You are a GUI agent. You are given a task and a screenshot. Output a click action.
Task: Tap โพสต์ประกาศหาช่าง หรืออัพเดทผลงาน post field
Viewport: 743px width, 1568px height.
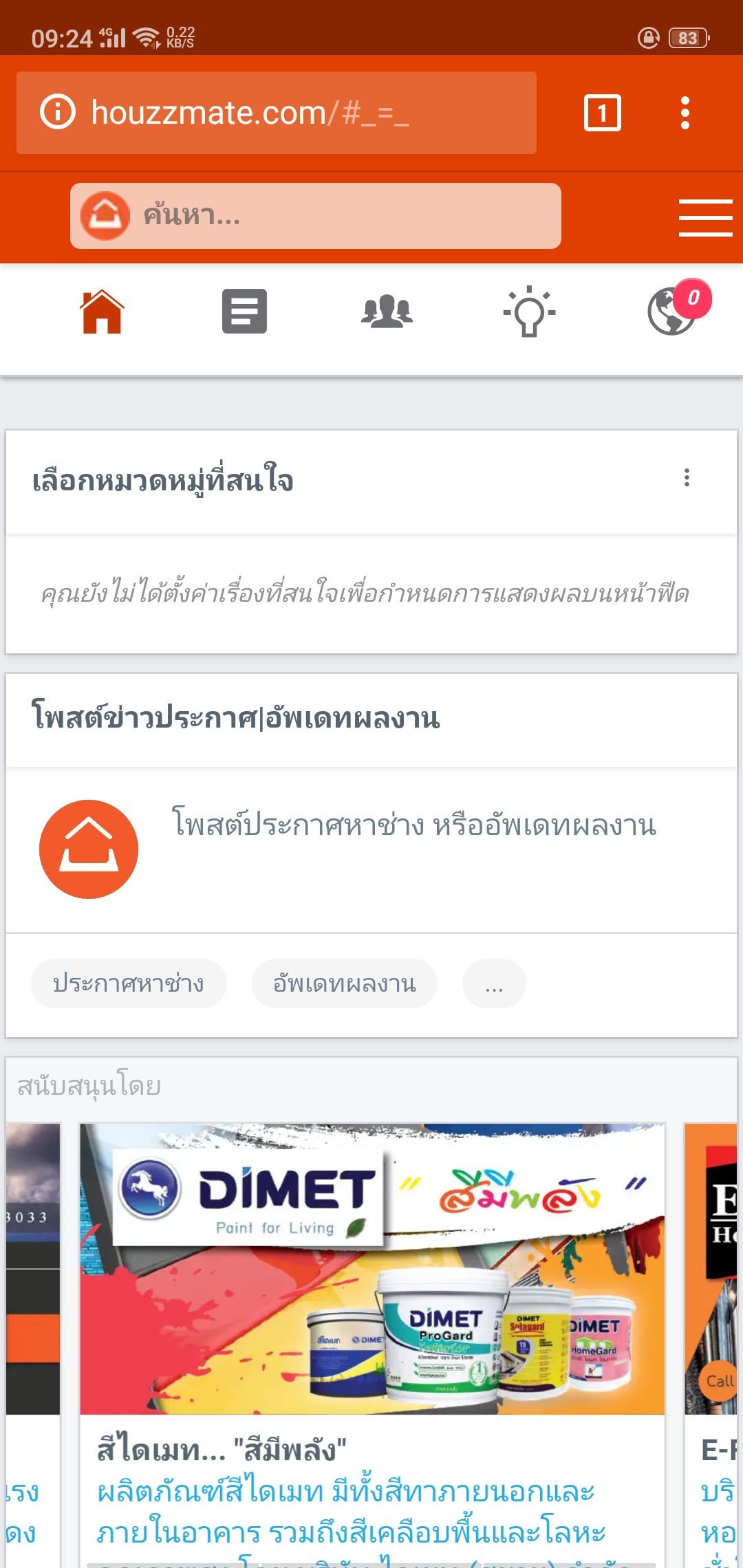(x=413, y=824)
